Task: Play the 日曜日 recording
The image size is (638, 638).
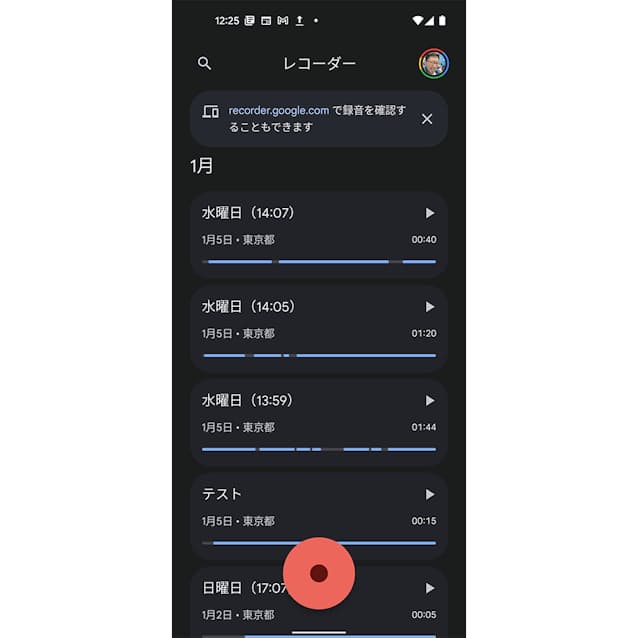Action: click(x=430, y=588)
